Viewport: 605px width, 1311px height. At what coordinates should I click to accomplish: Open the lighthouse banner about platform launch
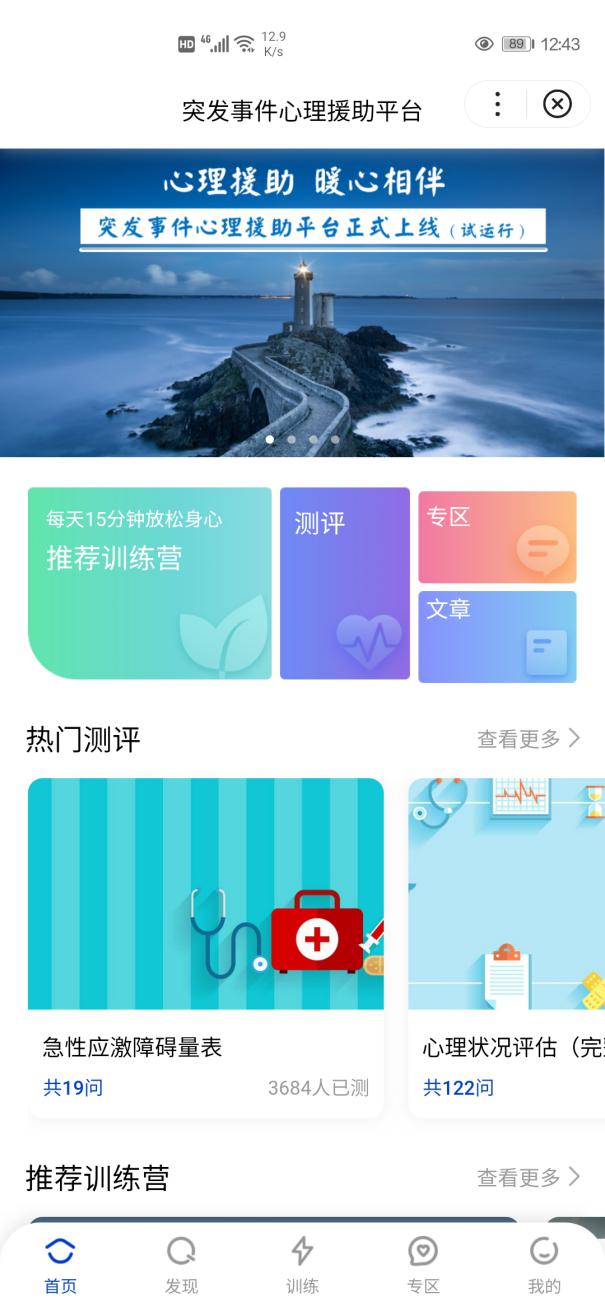[302, 303]
